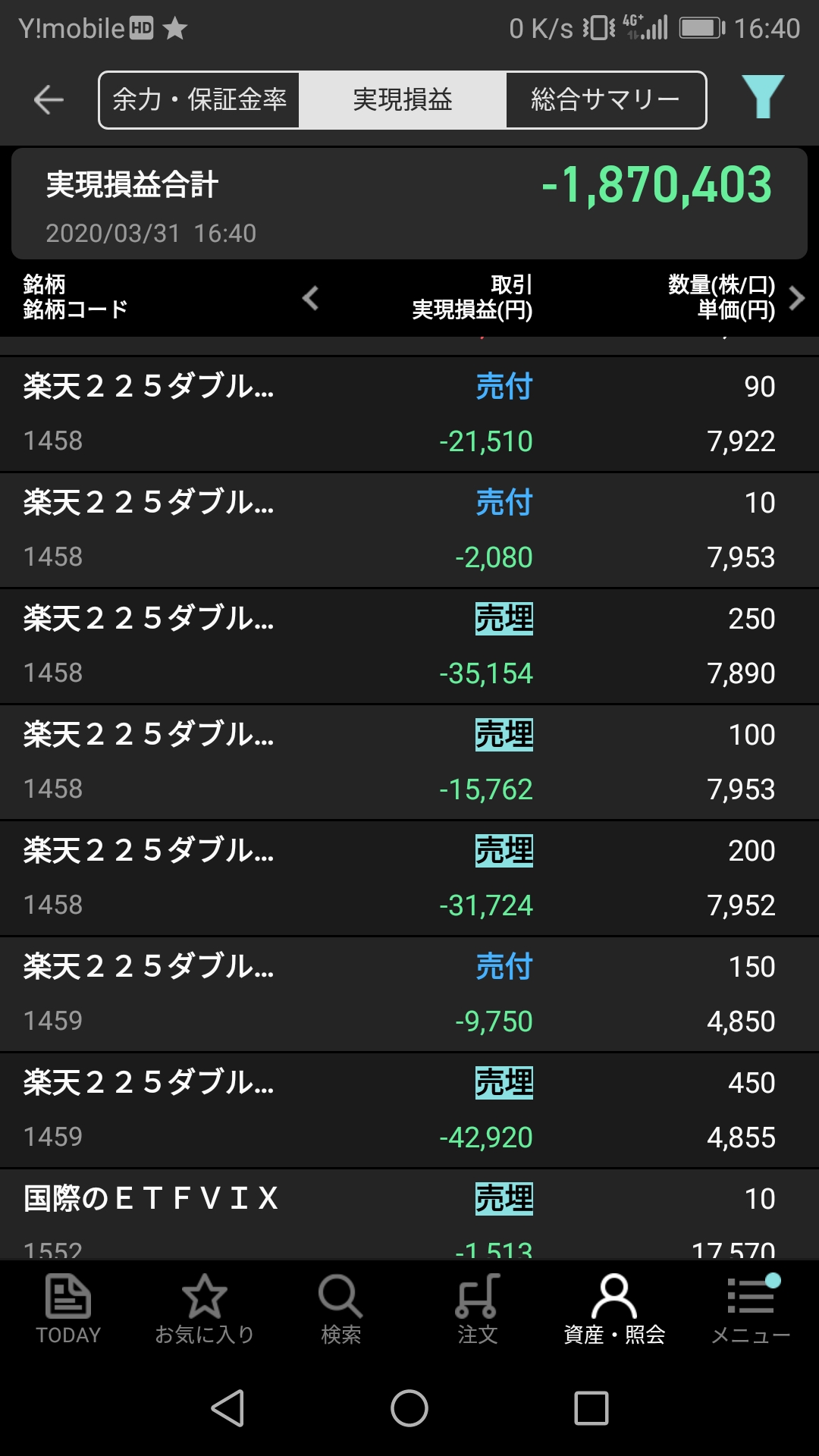Go back using the top-left arrow
Viewport: 819px width, 1456px height.
pyautogui.click(x=49, y=100)
